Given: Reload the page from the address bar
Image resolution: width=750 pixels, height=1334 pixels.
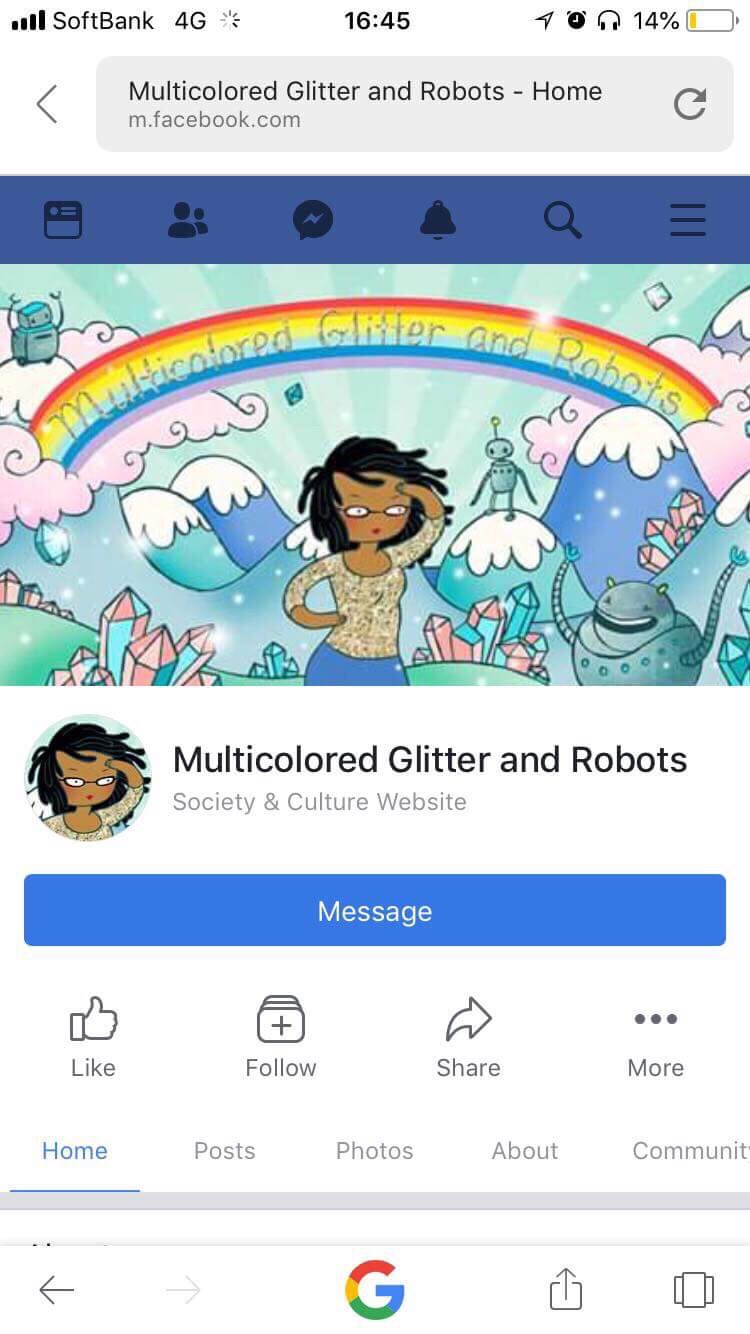Looking at the screenshot, I should 689,104.
